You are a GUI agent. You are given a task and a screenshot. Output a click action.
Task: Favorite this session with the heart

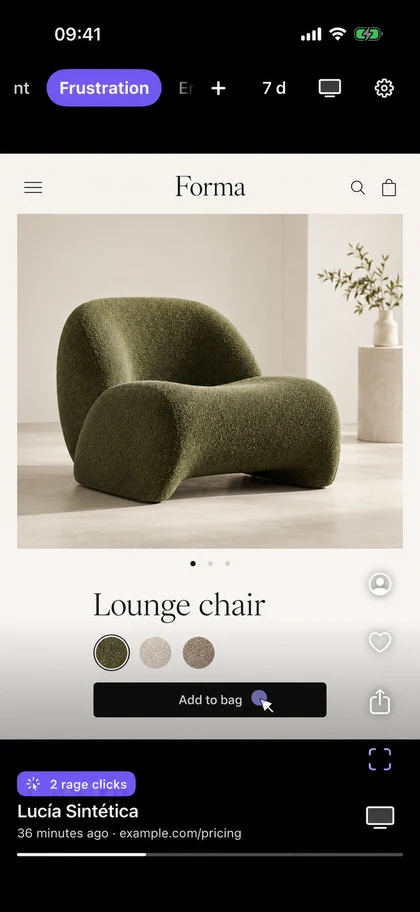point(380,642)
